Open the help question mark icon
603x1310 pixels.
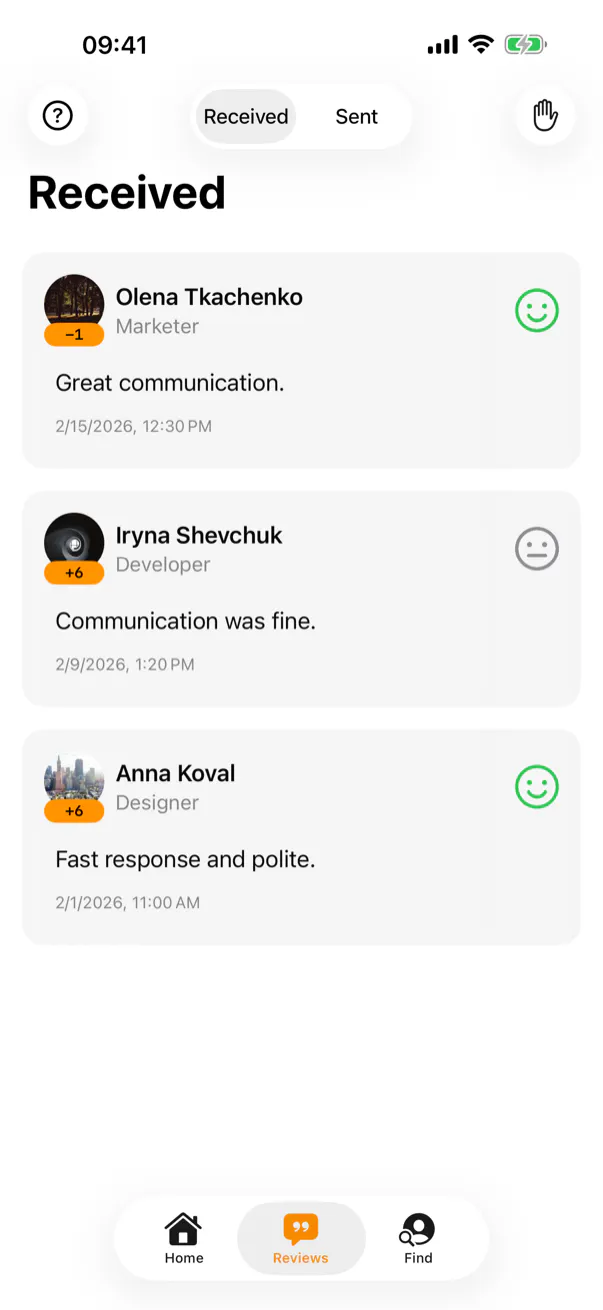pyautogui.click(x=58, y=116)
